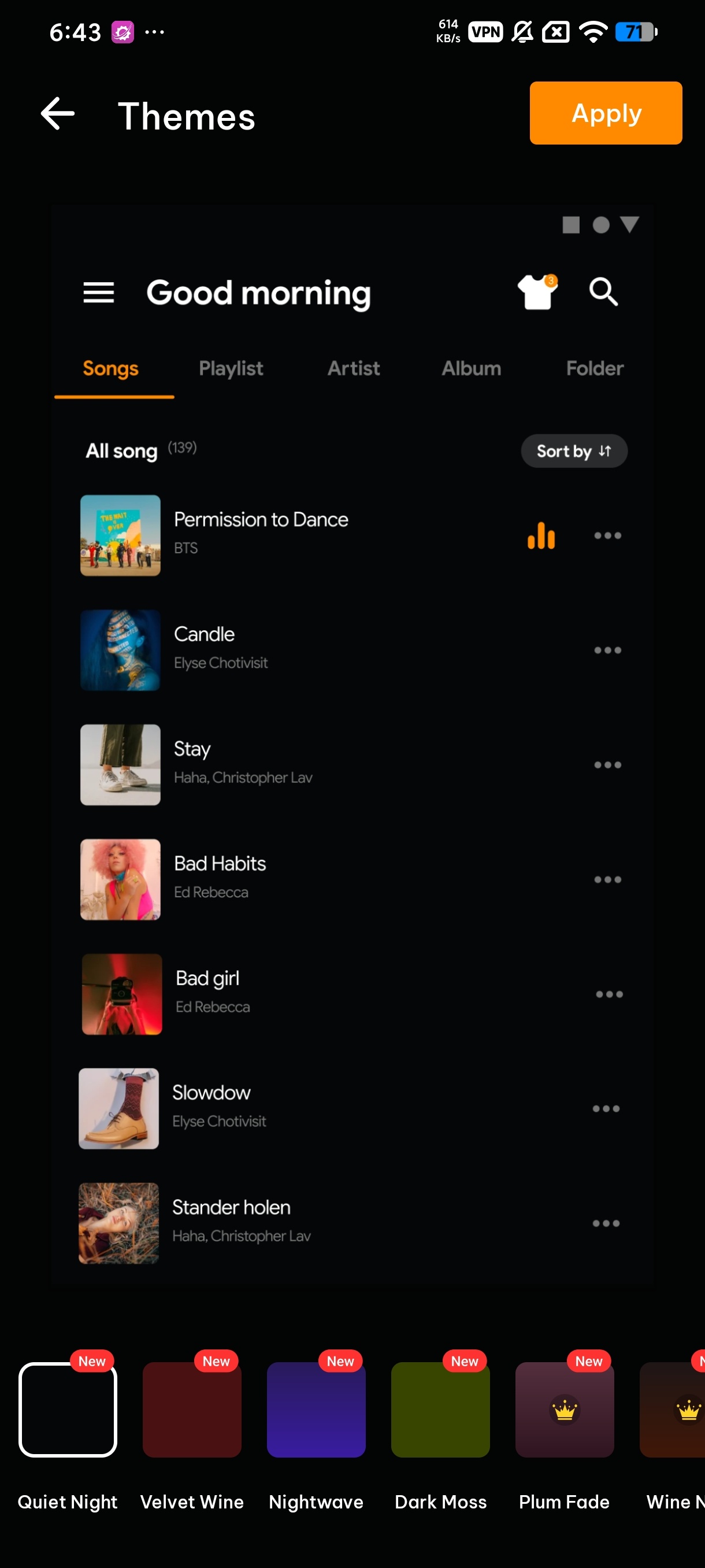Tap the partially visible Wine theme swatch
705x1568 pixels.
tap(673, 1409)
